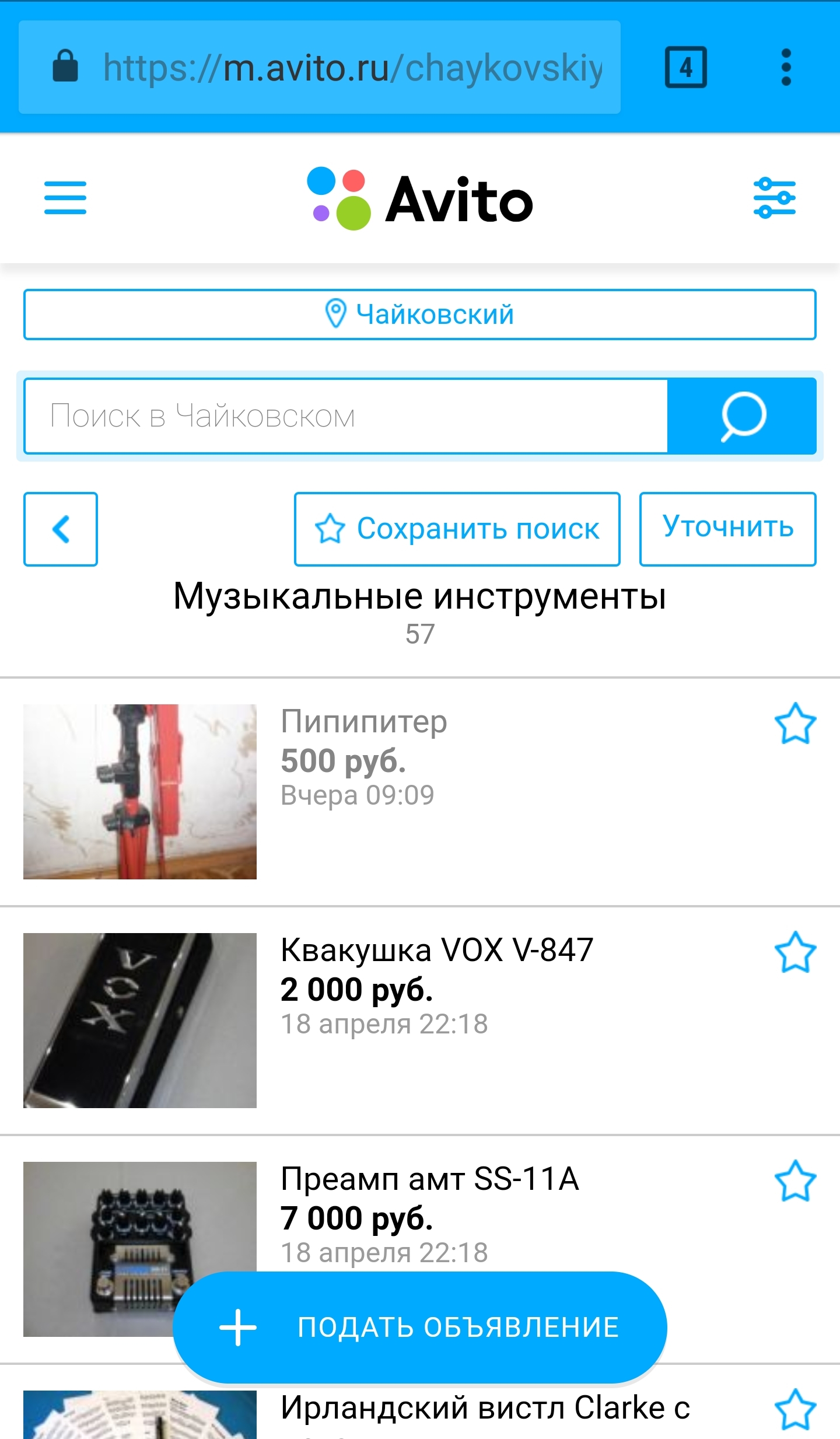Tap the magnifier search button
Image resolution: width=840 pixels, height=1439 pixels.
click(742, 416)
